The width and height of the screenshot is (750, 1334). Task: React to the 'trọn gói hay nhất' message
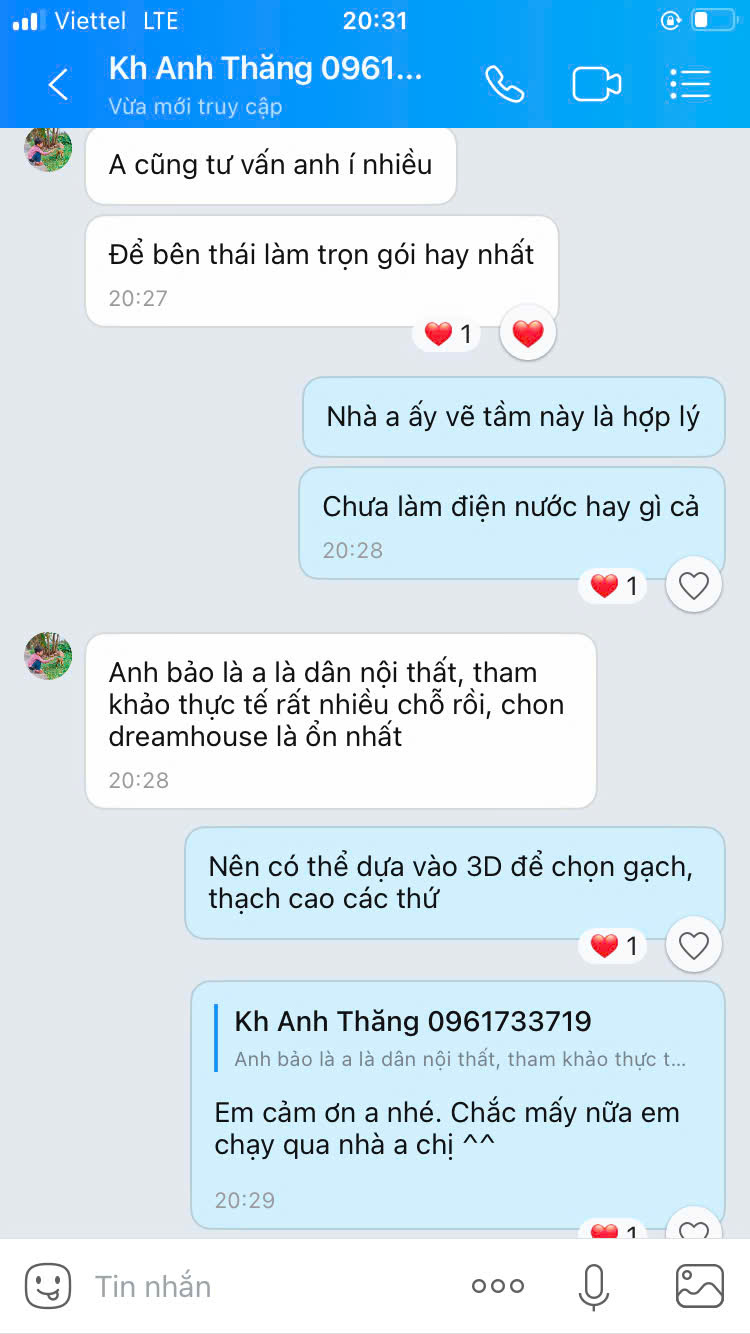[x=527, y=333]
